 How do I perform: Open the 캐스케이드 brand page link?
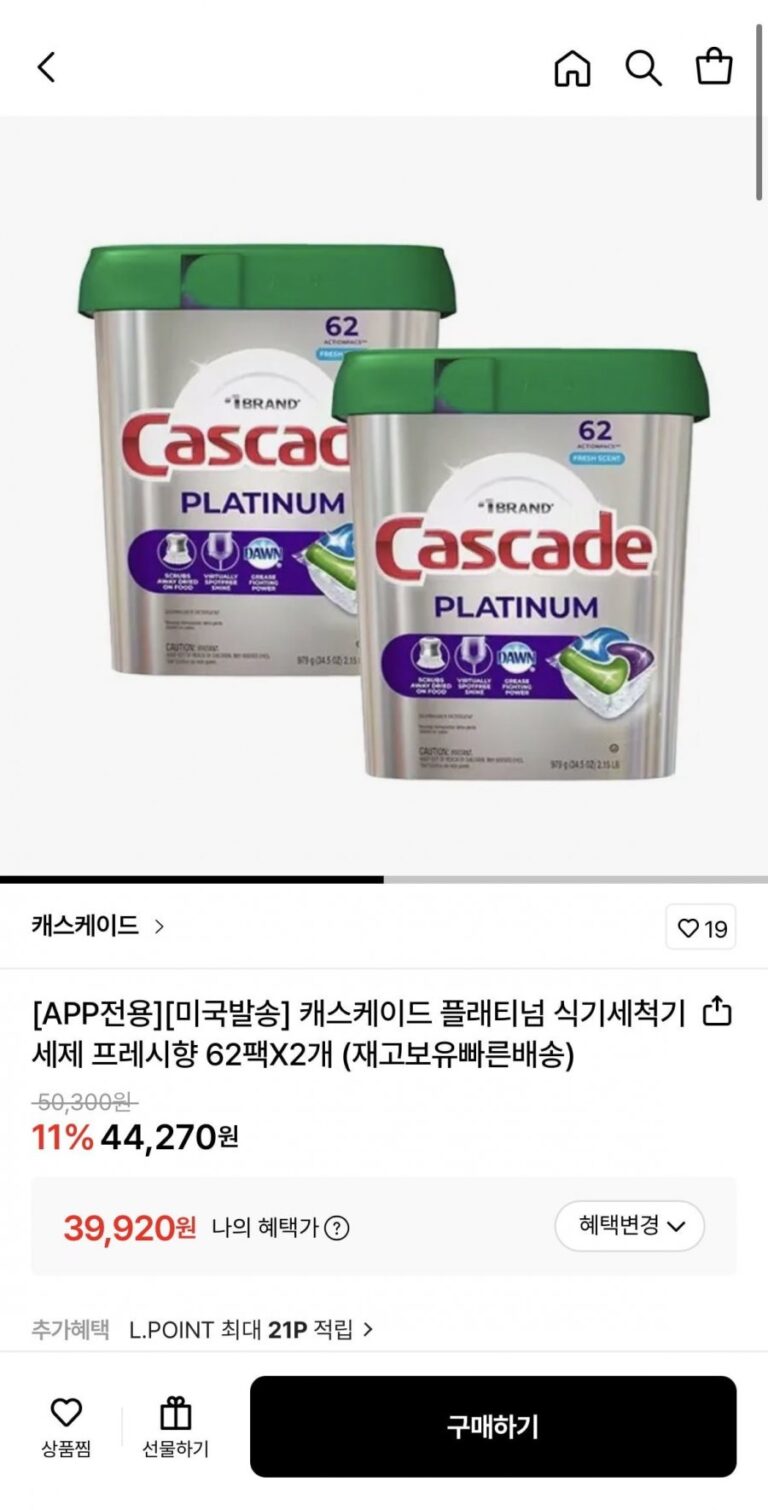(97, 926)
